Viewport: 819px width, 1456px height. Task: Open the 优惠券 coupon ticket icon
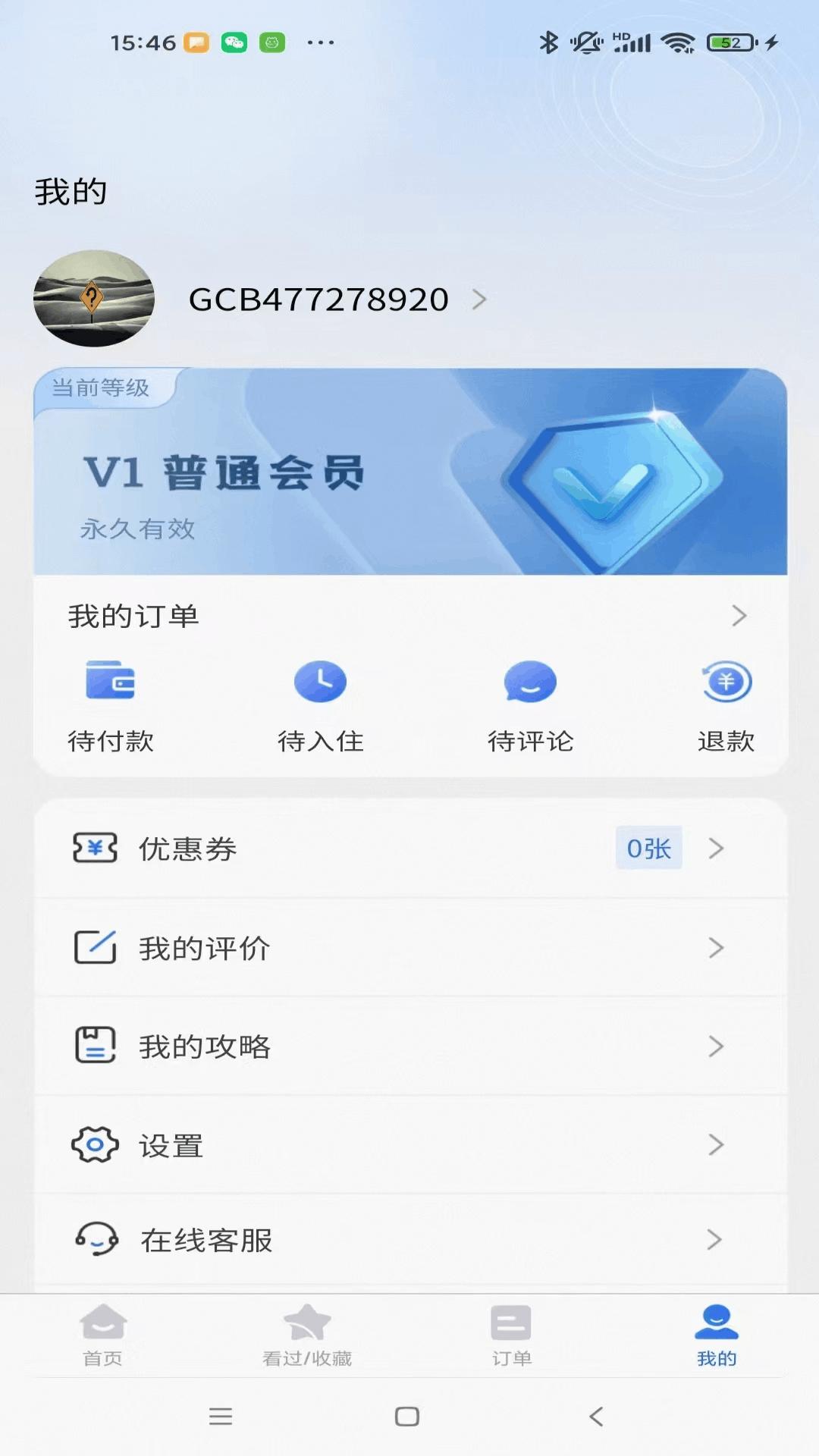click(94, 849)
